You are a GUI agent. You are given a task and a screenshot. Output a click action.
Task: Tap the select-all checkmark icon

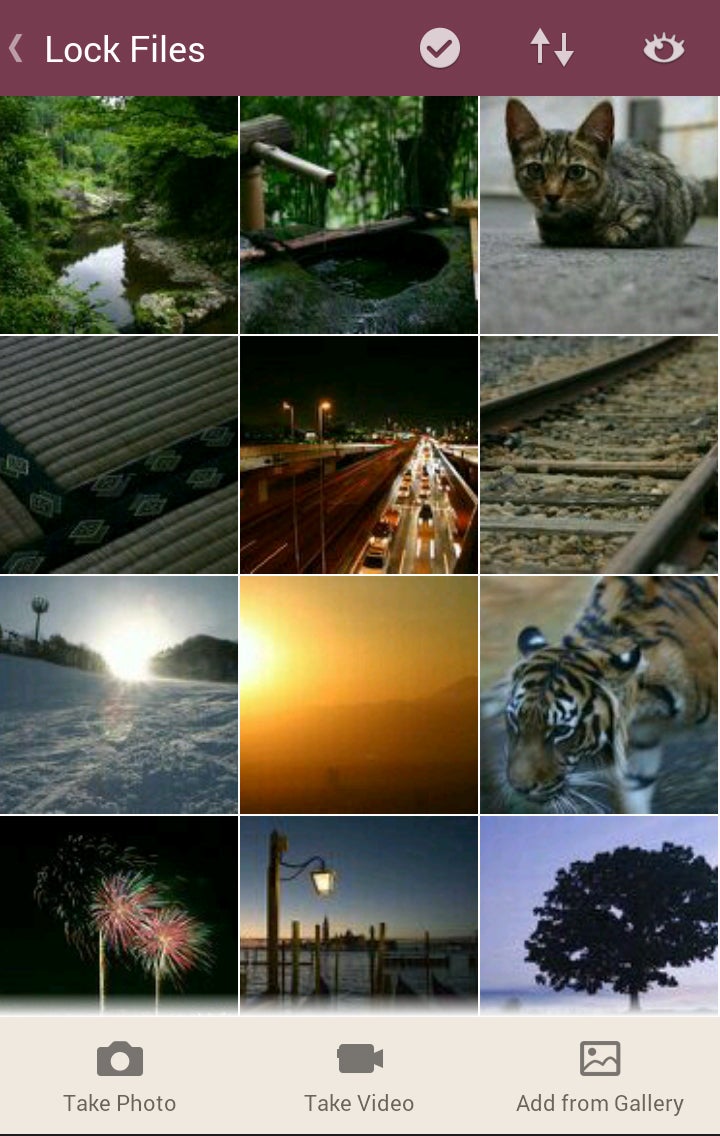(x=440, y=49)
